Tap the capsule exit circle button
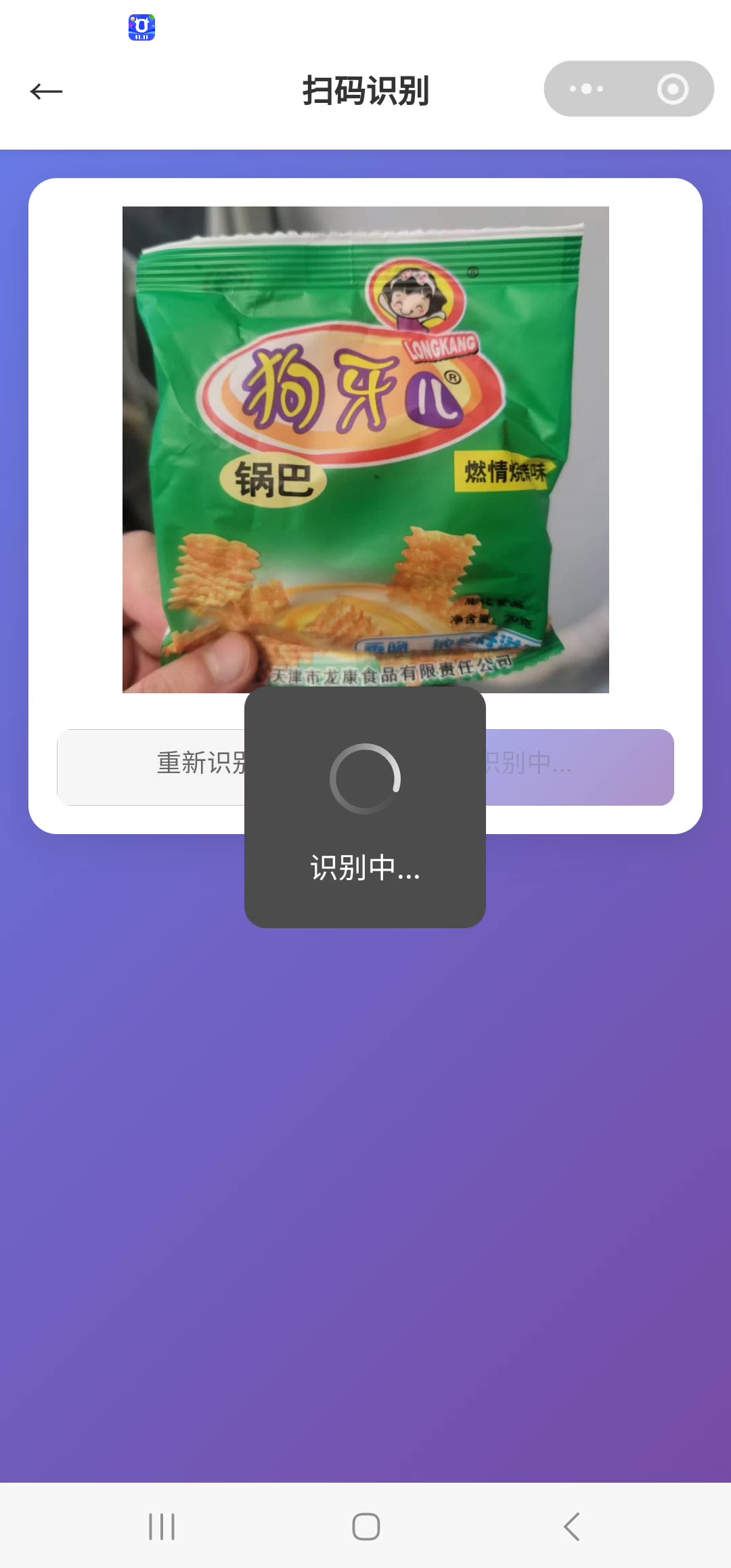 [x=671, y=89]
